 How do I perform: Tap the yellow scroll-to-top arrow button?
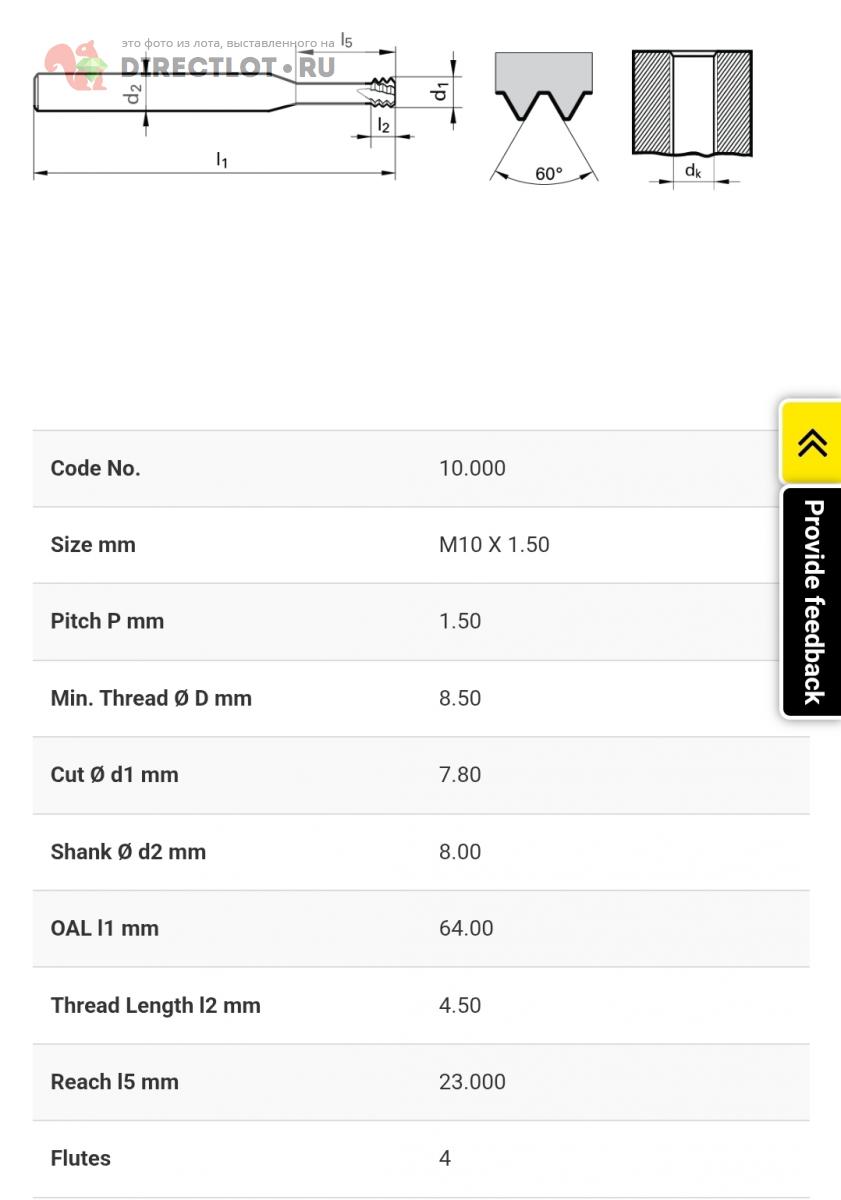(811, 442)
